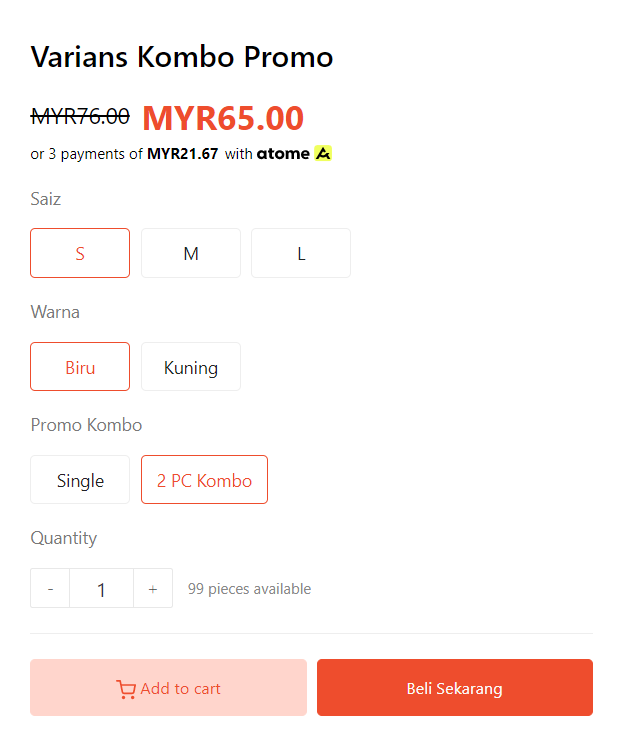Image resolution: width=631 pixels, height=737 pixels.
Task: Select size S
Action: 80,253
